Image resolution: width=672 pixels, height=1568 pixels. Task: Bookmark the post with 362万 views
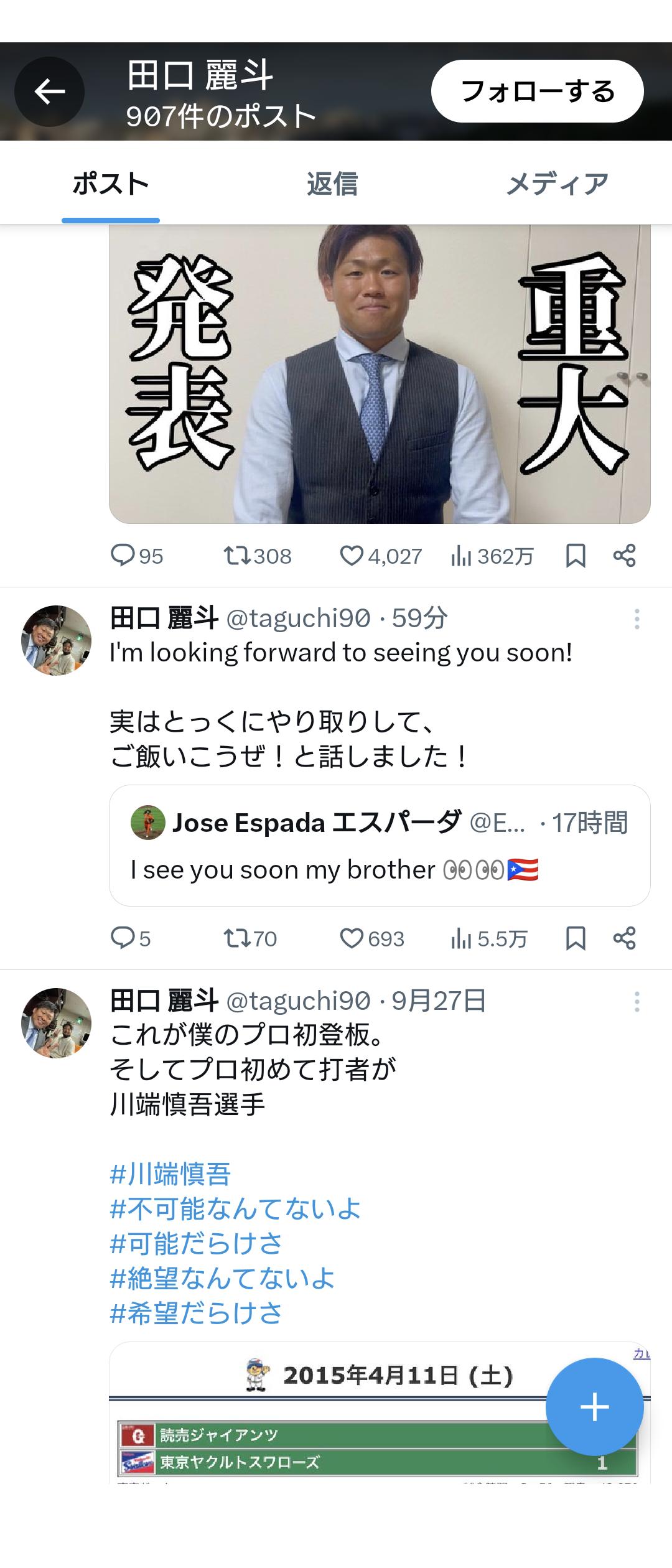tap(576, 556)
